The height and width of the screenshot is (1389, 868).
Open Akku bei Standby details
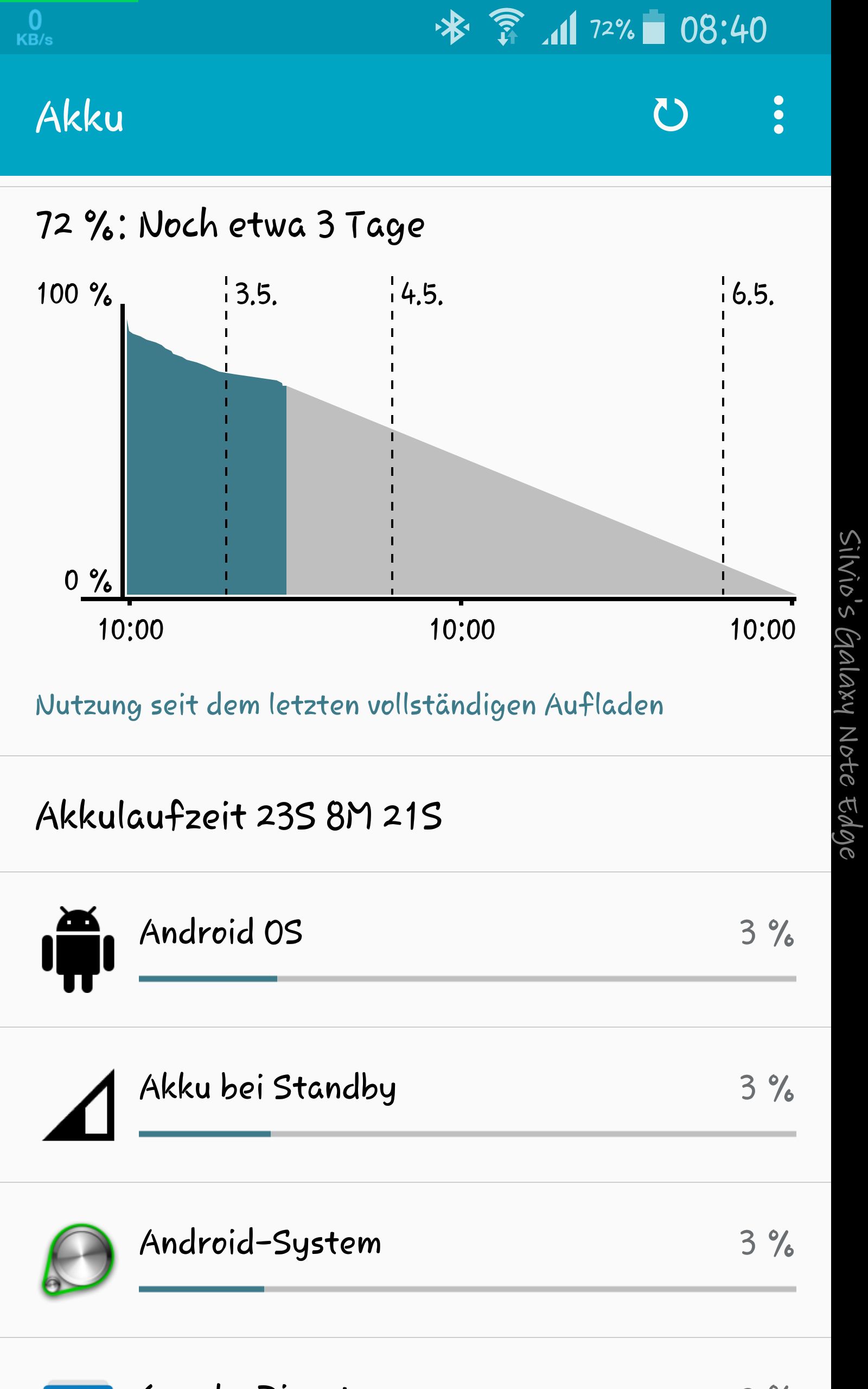click(416, 1105)
